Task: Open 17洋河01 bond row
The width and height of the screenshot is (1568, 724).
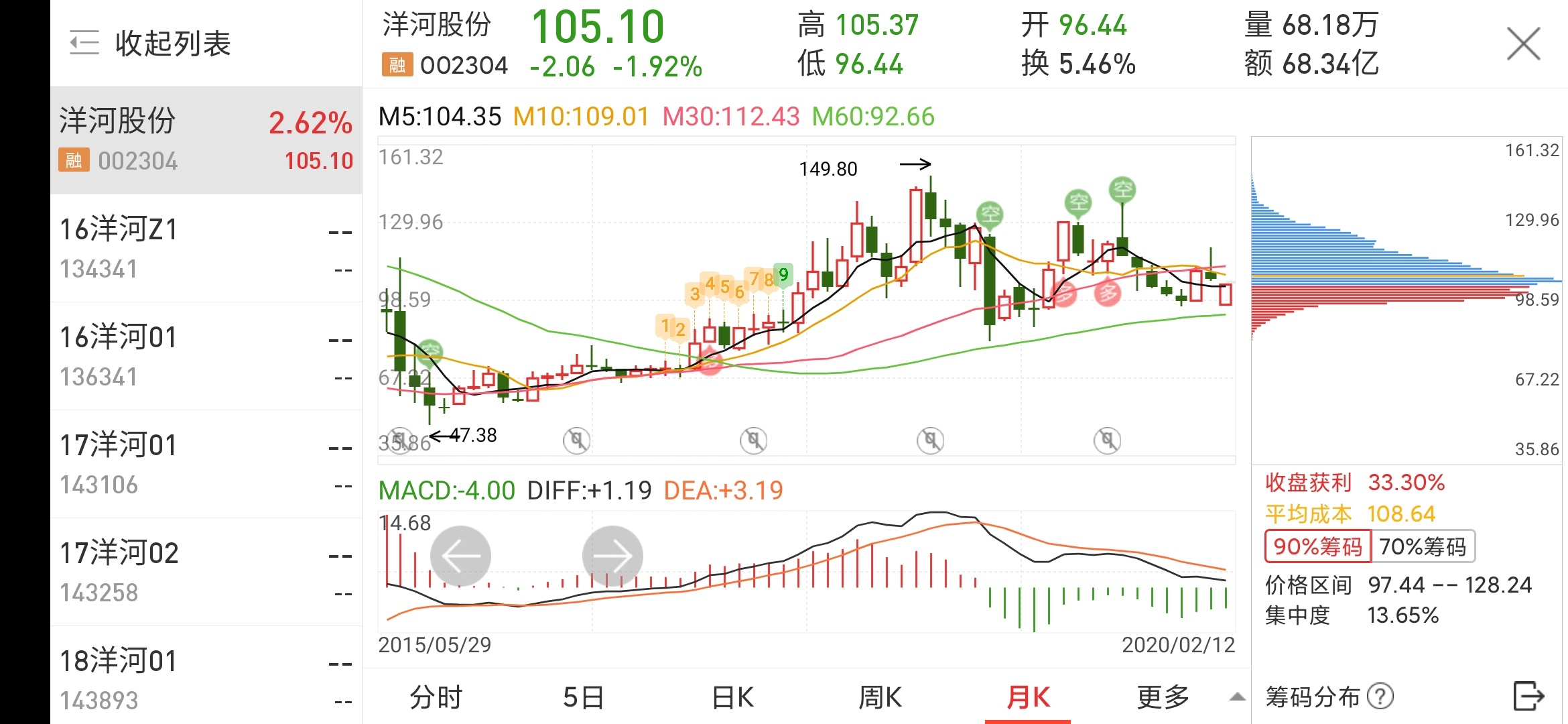Action: pos(206,464)
